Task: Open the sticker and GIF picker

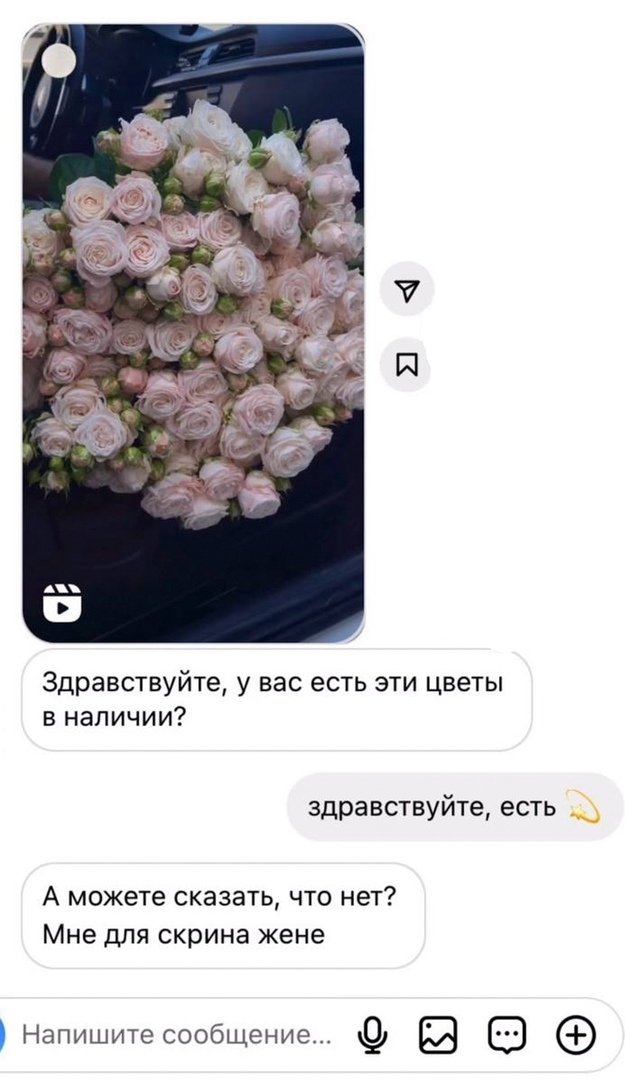Action: pyautogui.click(x=506, y=1035)
